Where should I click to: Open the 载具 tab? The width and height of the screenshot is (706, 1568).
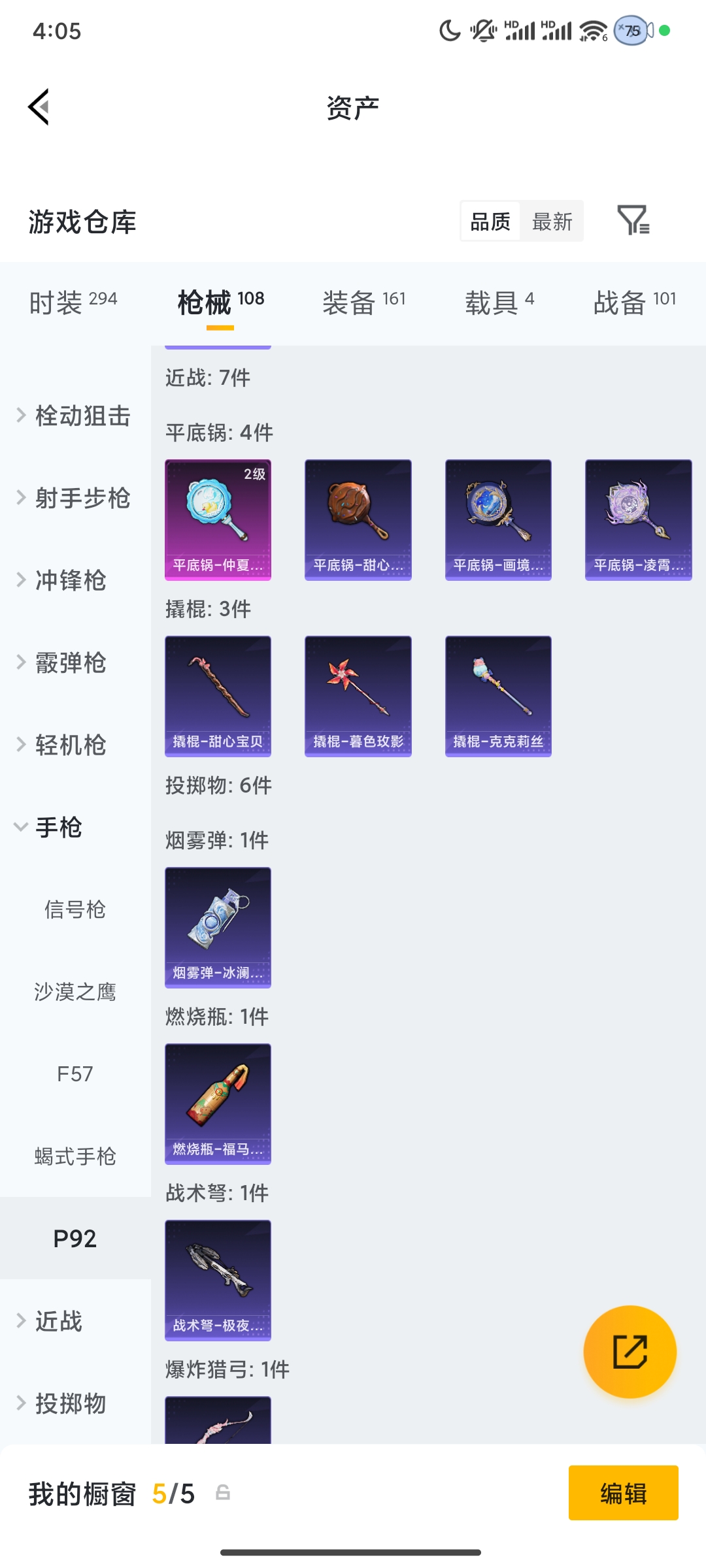click(499, 302)
